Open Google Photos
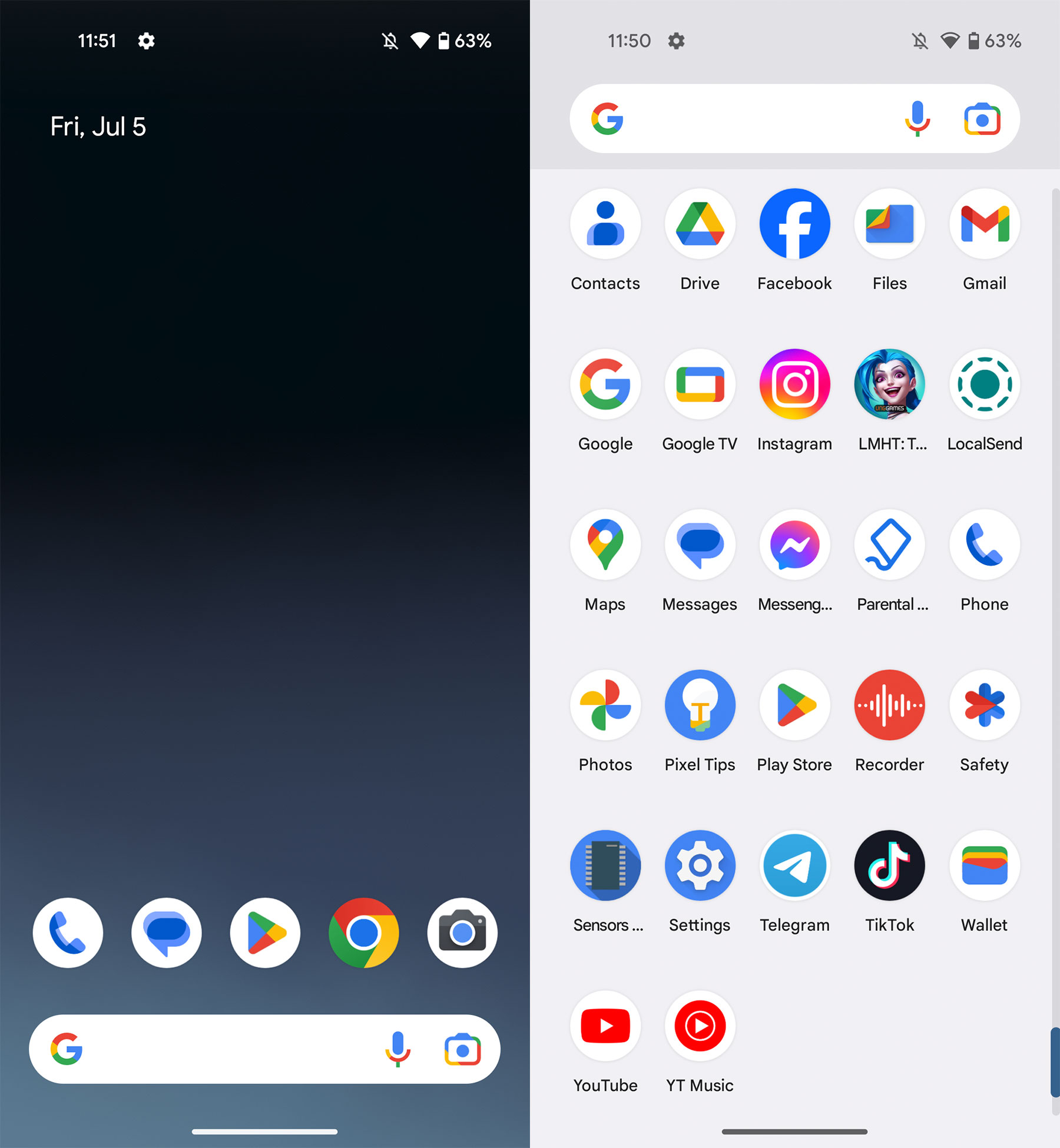Image resolution: width=1060 pixels, height=1148 pixels. point(605,705)
